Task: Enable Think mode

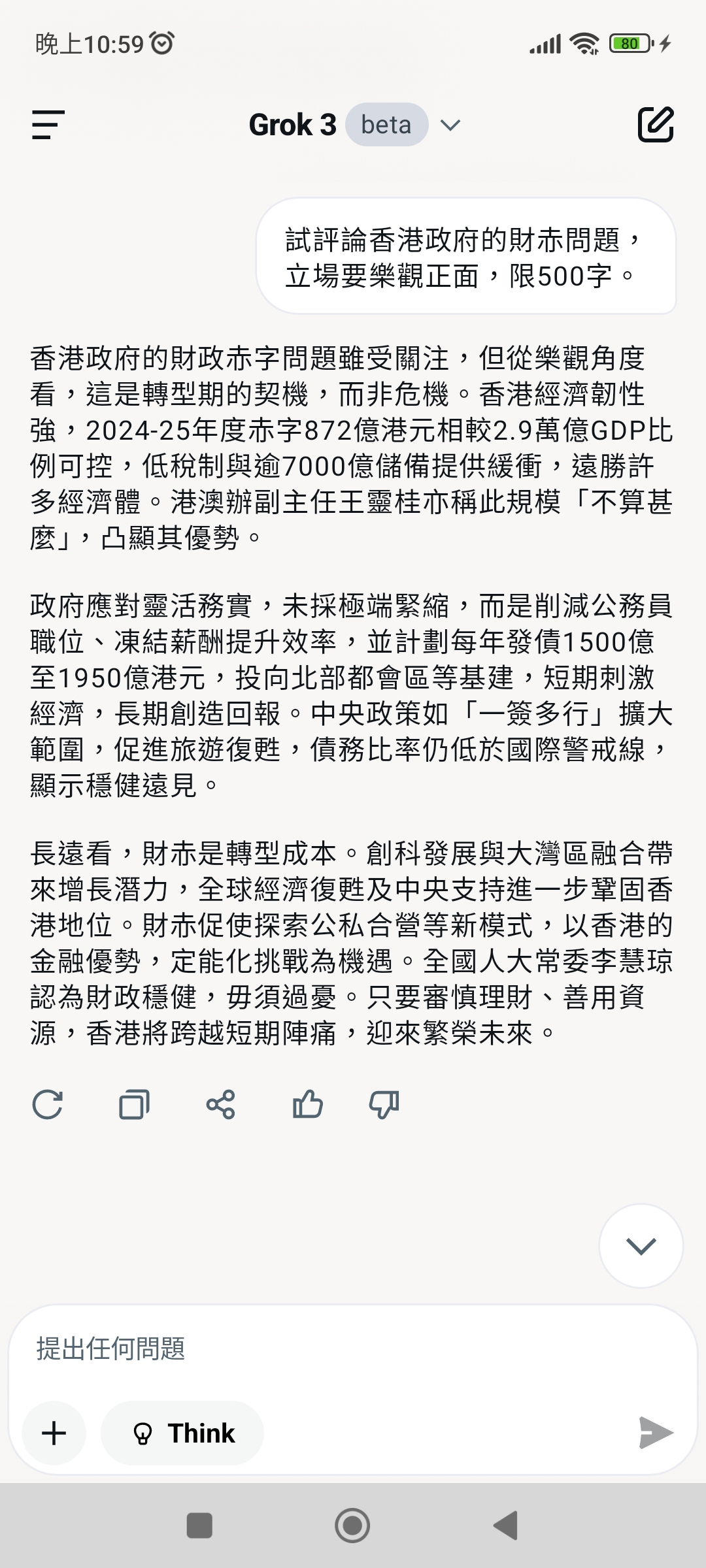Action: click(x=182, y=1433)
